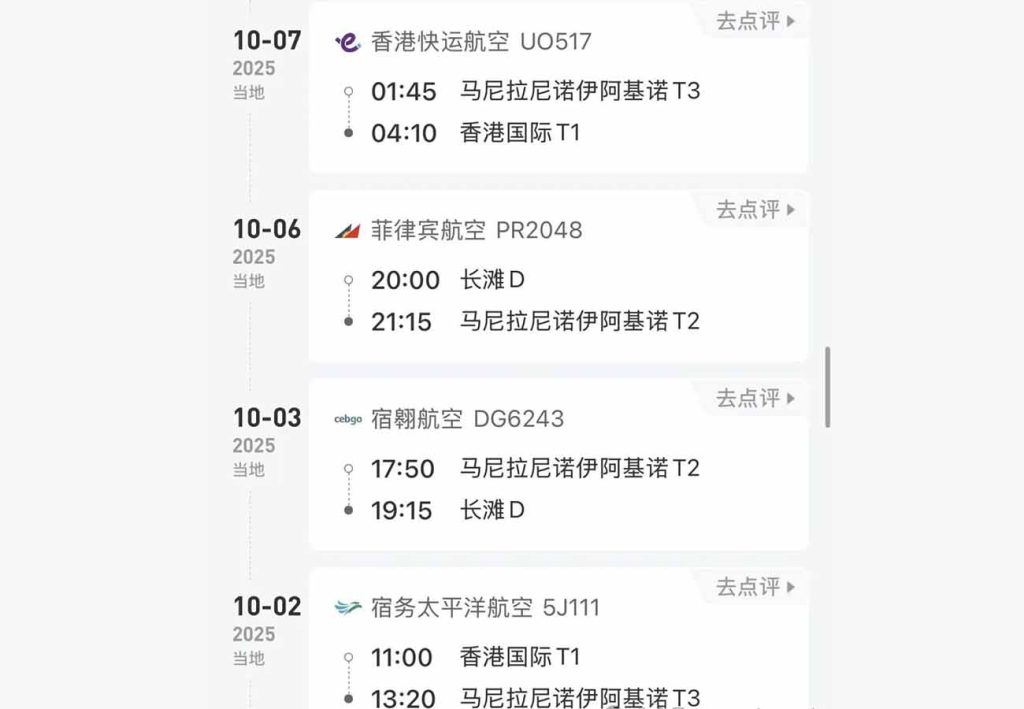
Task: Tap 去点评 on the 5J111 flight
Action: pos(755,586)
